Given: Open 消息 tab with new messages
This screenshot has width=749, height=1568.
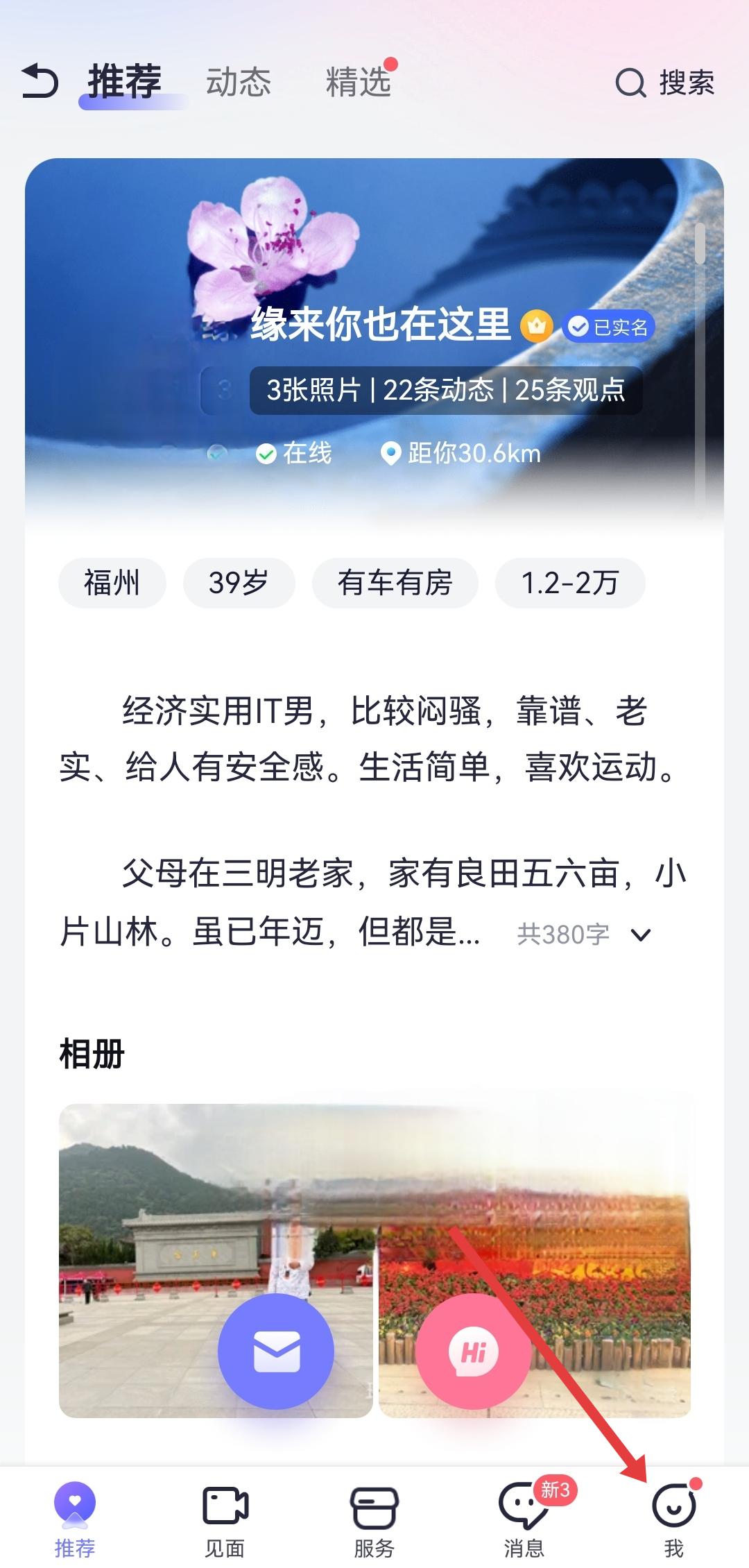Looking at the screenshot, I should click(524, 1519).
